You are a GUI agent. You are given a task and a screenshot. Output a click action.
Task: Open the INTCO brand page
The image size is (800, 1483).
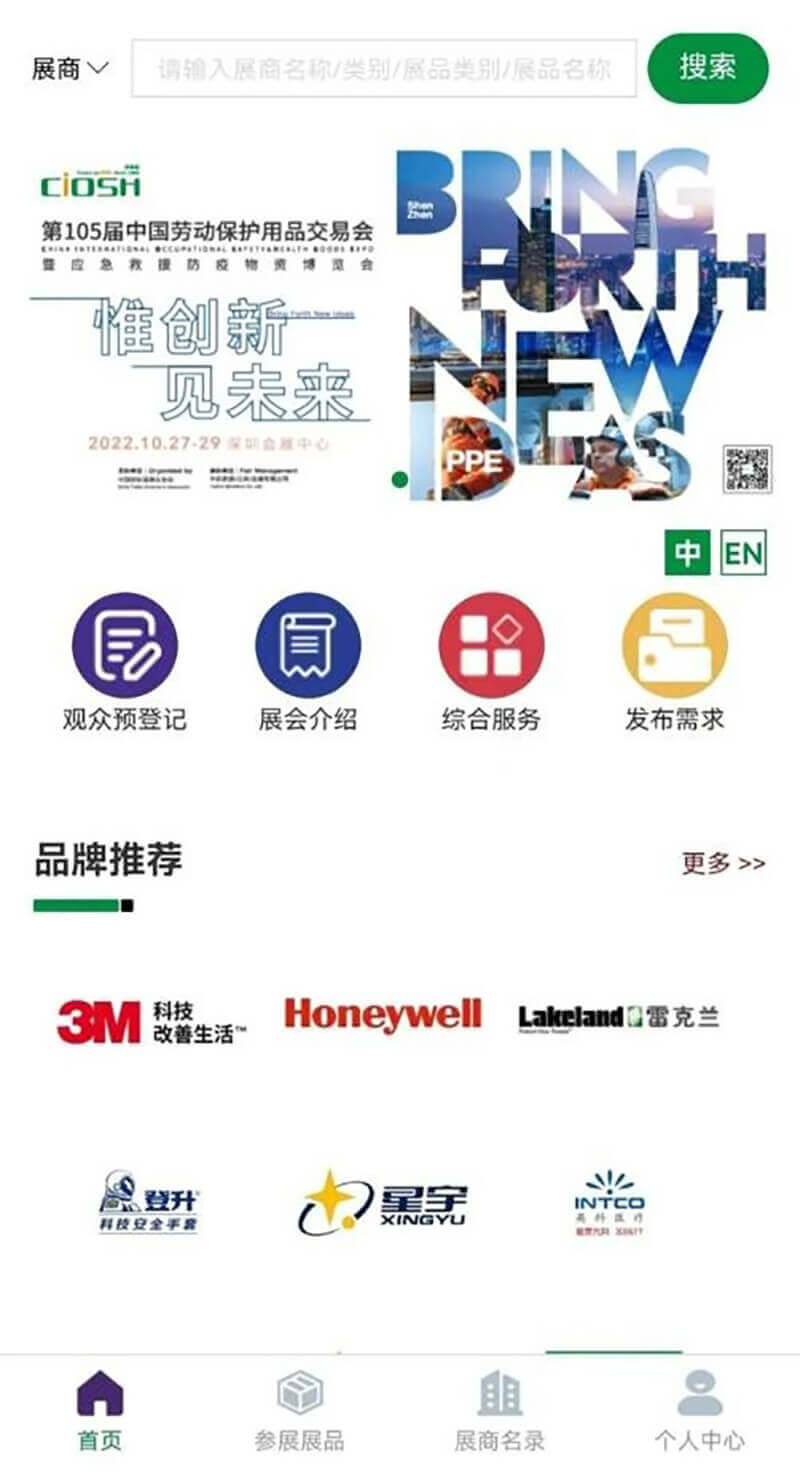609,1203
